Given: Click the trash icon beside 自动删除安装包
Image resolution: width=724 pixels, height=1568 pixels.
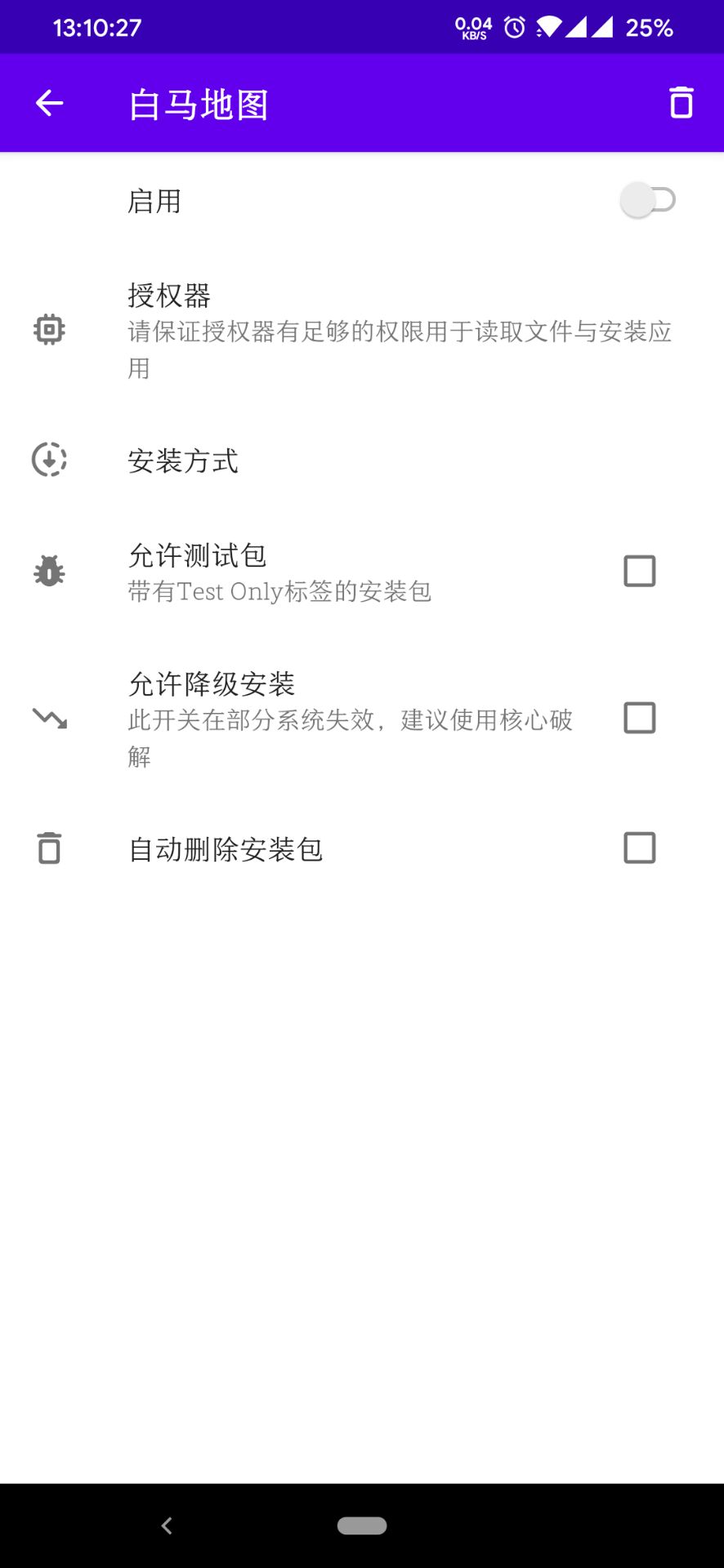Looking at the screenshot, I should [48, 849].
